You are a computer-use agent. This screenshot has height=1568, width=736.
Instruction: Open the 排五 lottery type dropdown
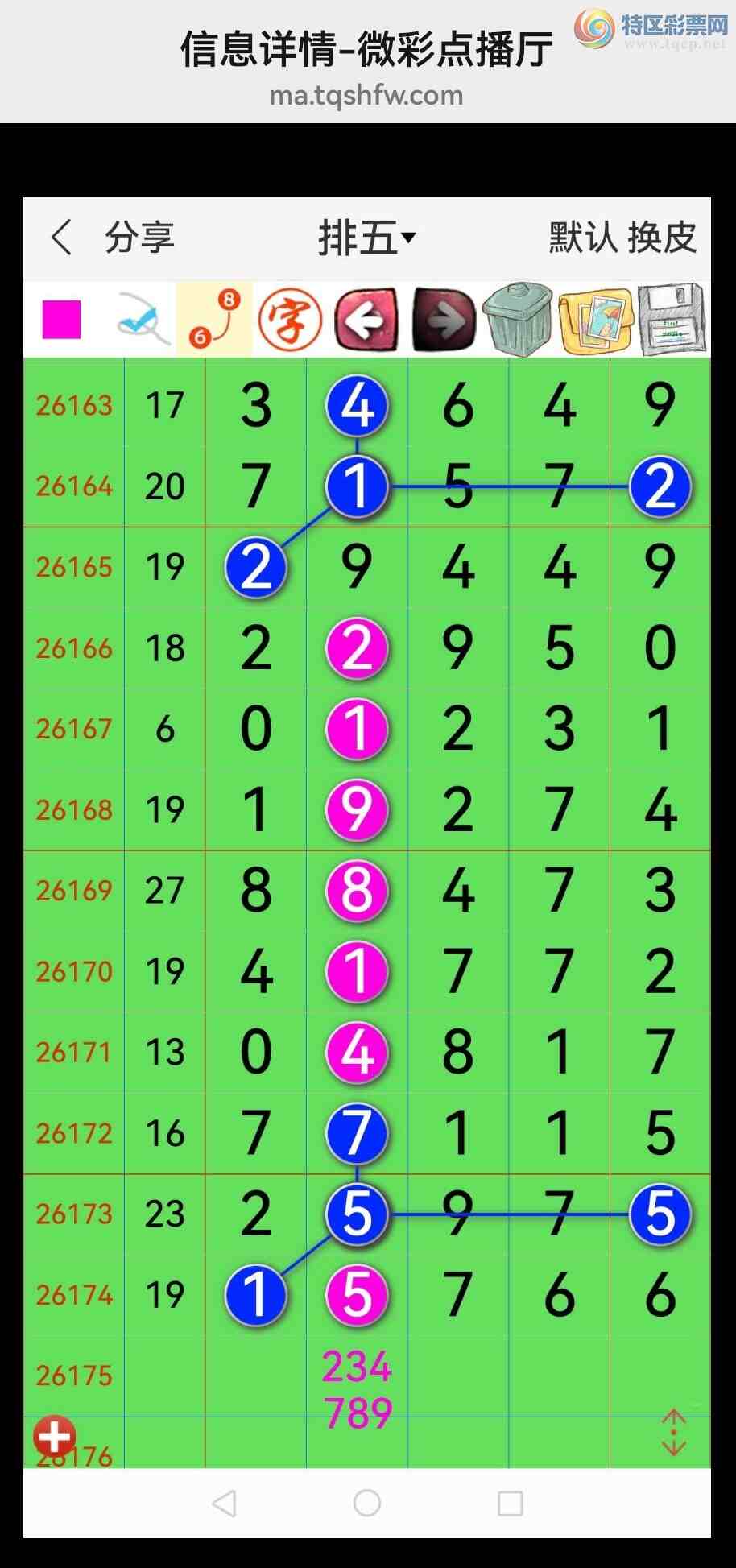(367, 238)
